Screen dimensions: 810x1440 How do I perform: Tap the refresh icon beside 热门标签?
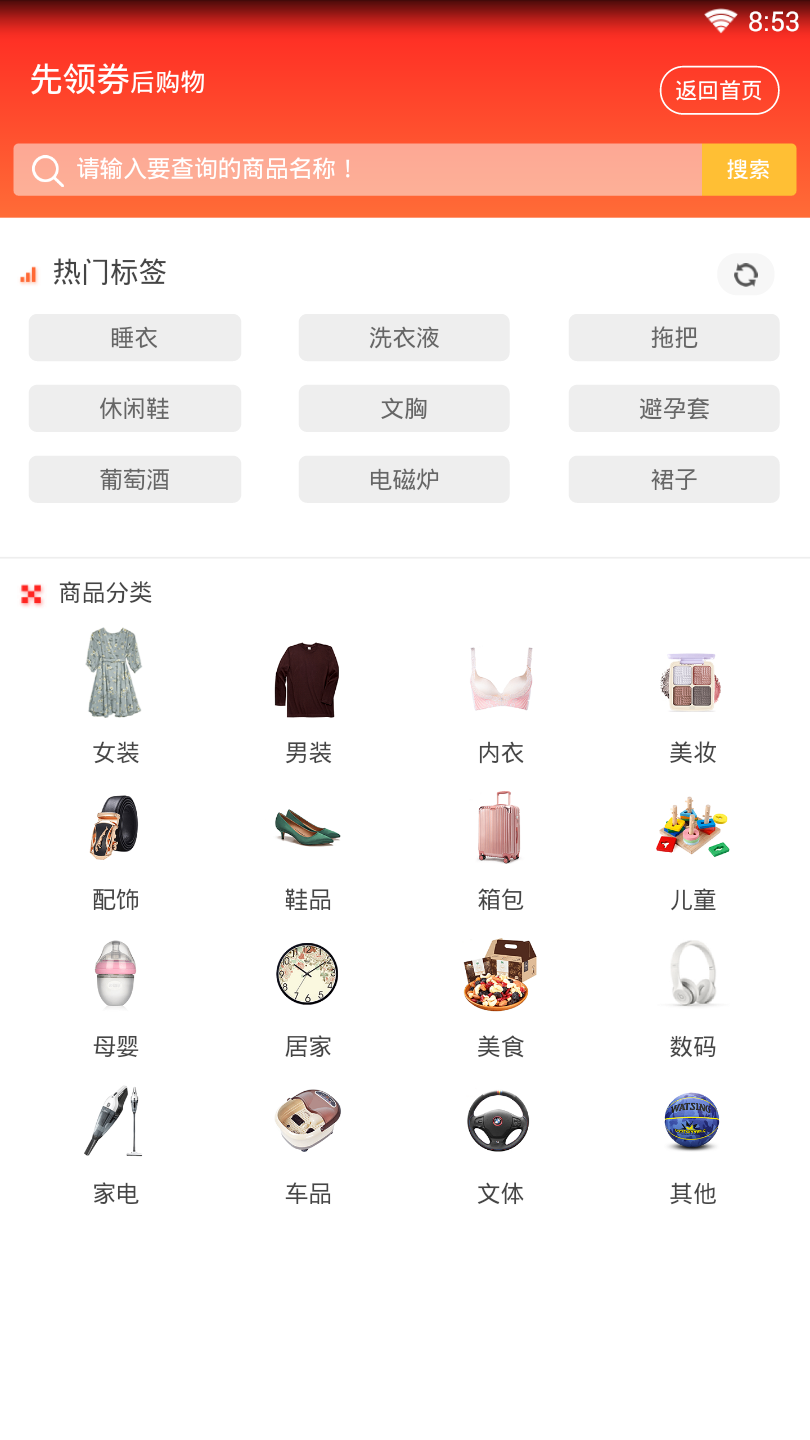[745, 274]
